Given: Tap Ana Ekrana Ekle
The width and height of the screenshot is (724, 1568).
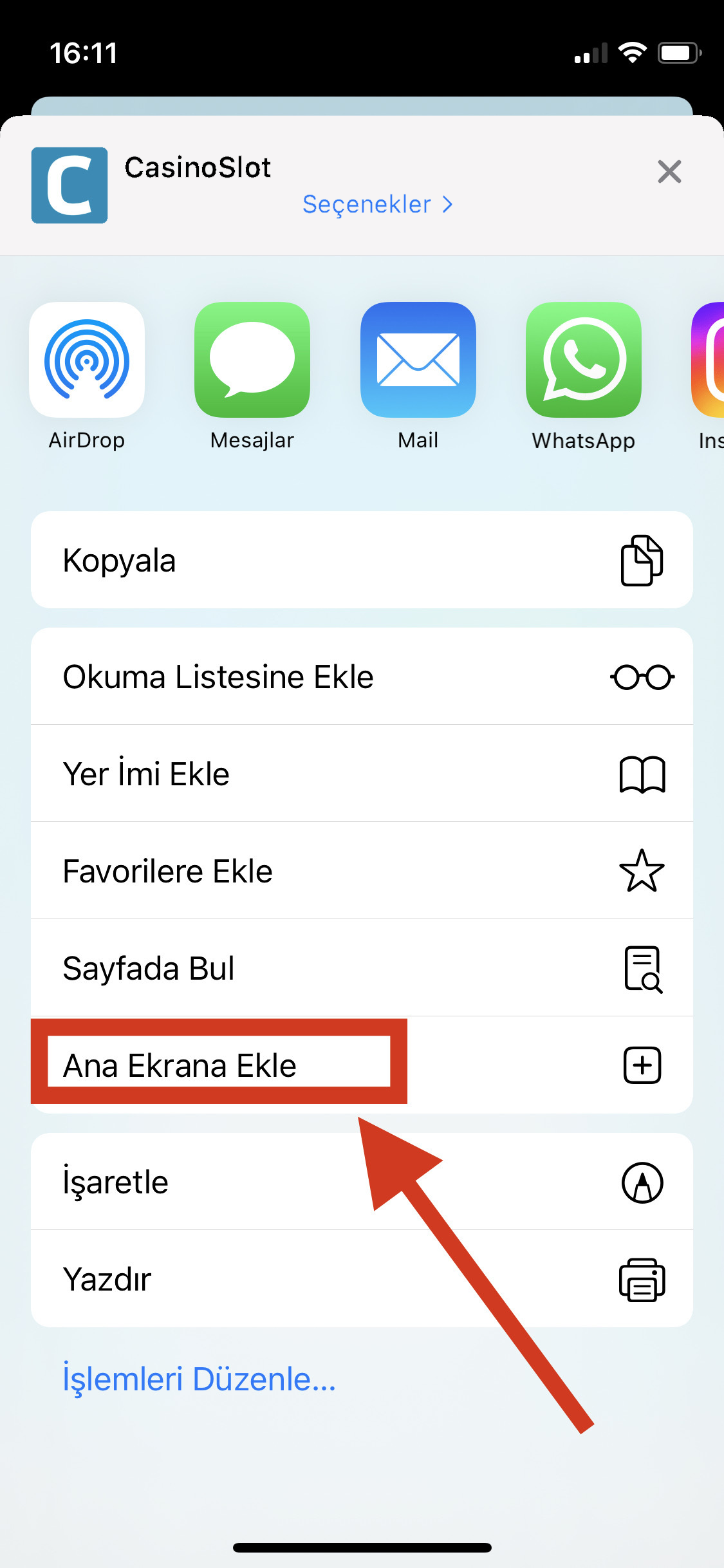Looking at the screenshot, I should [x=362, y=1066].
